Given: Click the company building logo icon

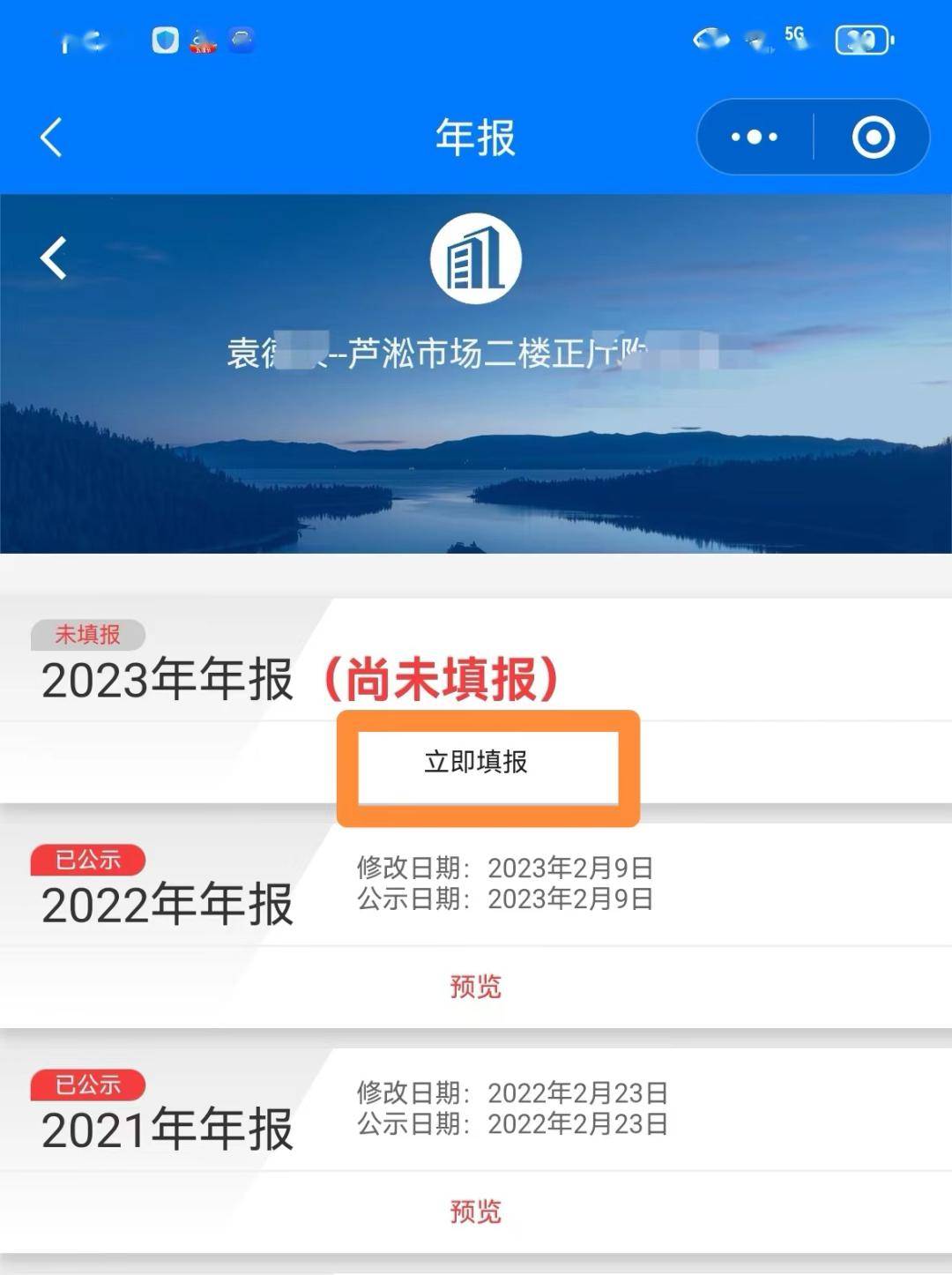Looking at the screenshot, I should [476, 257].
